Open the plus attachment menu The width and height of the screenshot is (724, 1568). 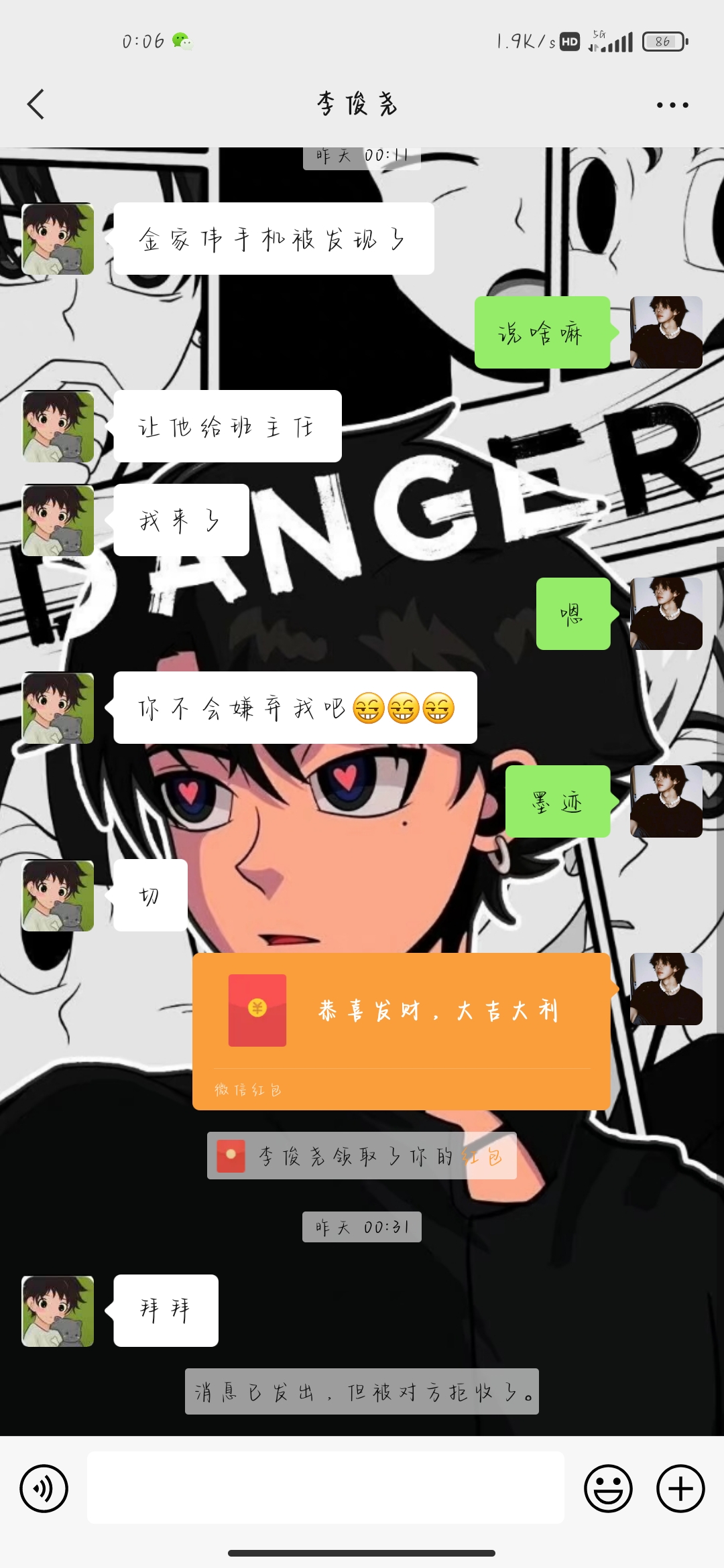point(680,1489)
